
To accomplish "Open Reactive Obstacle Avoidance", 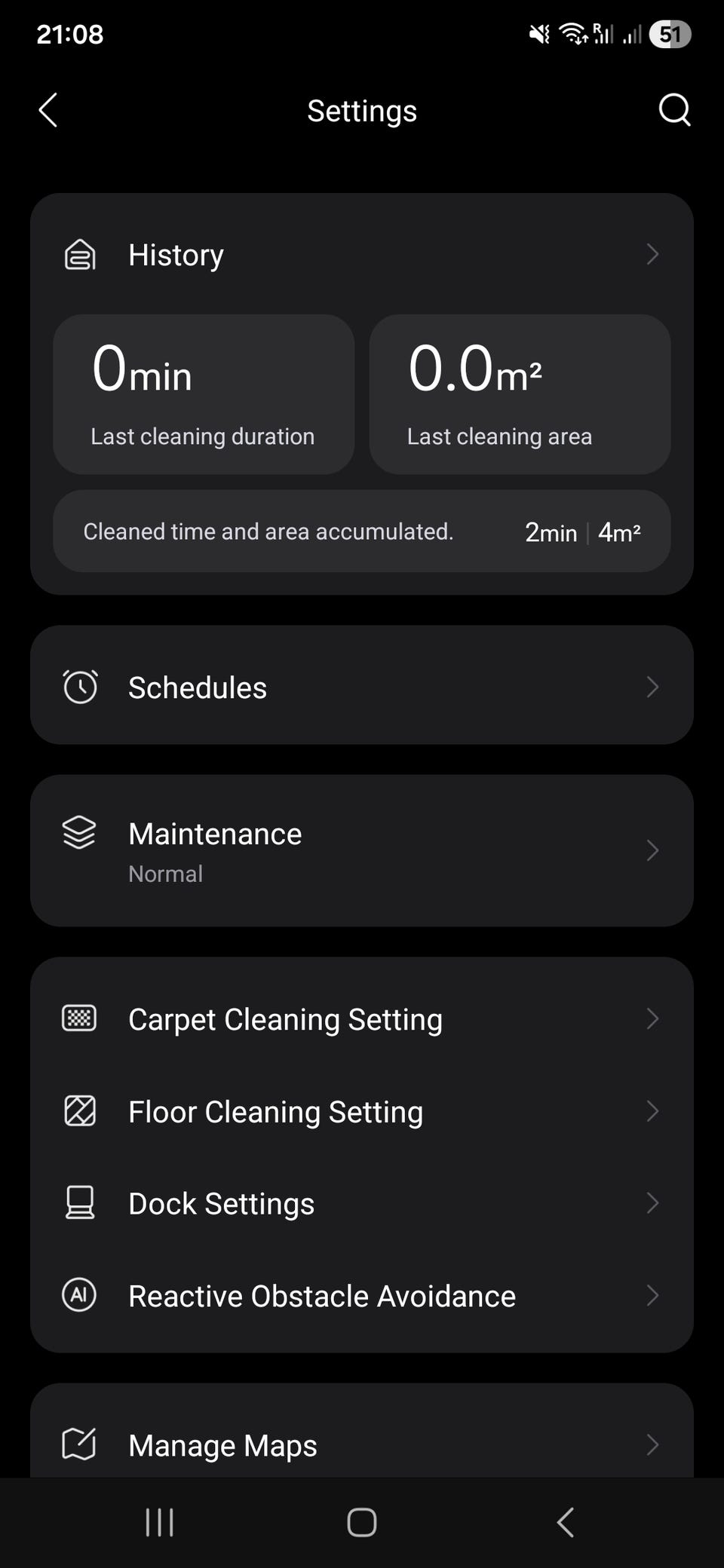I will 360,1296.
